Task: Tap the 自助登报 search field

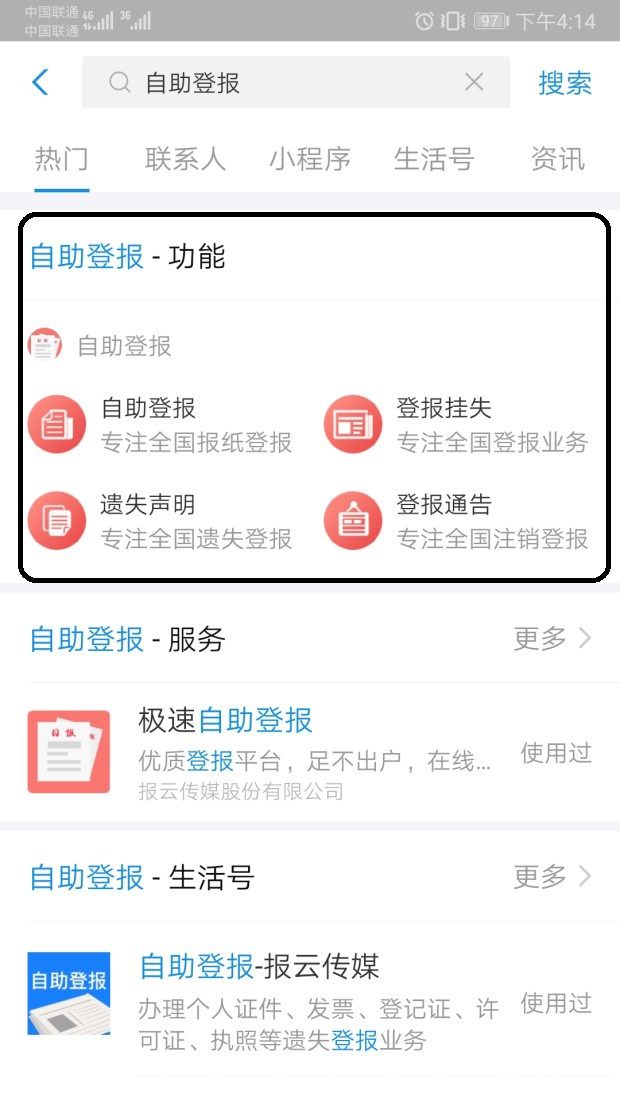Action: tap(290, 83)
